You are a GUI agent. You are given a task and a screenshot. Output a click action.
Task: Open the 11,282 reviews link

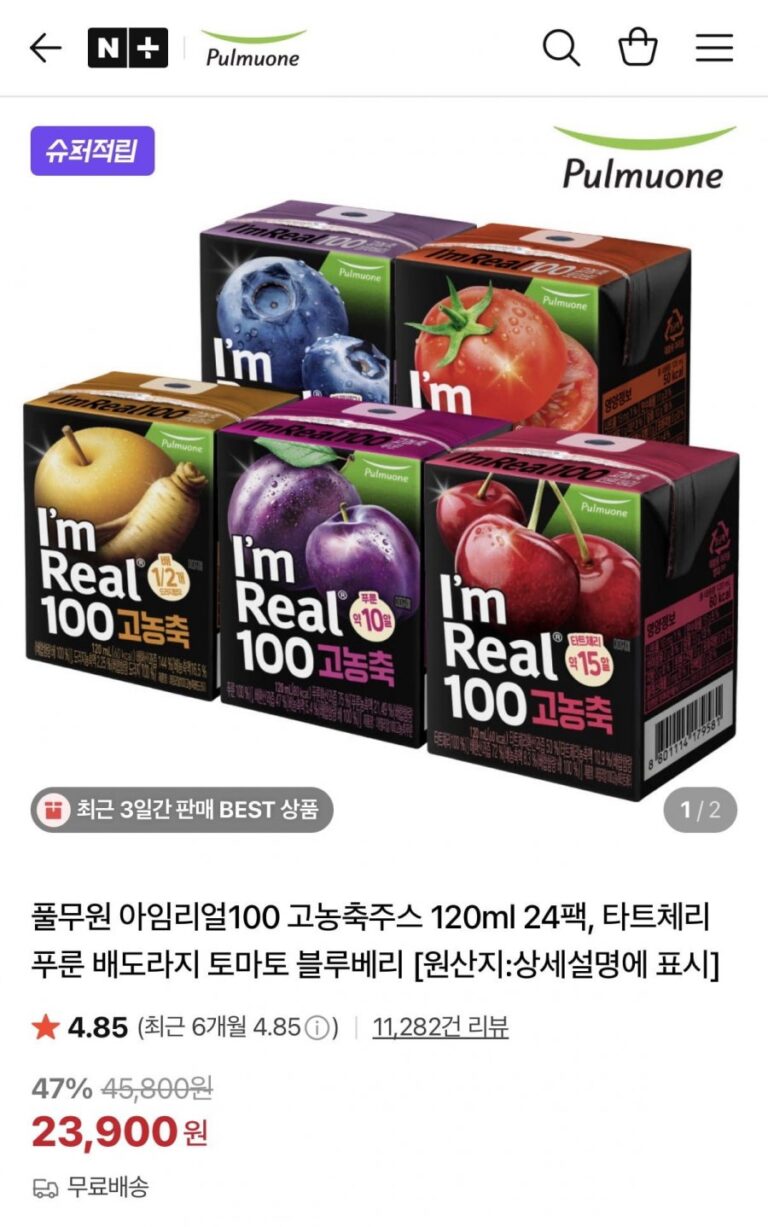(x=440, y=1027)
